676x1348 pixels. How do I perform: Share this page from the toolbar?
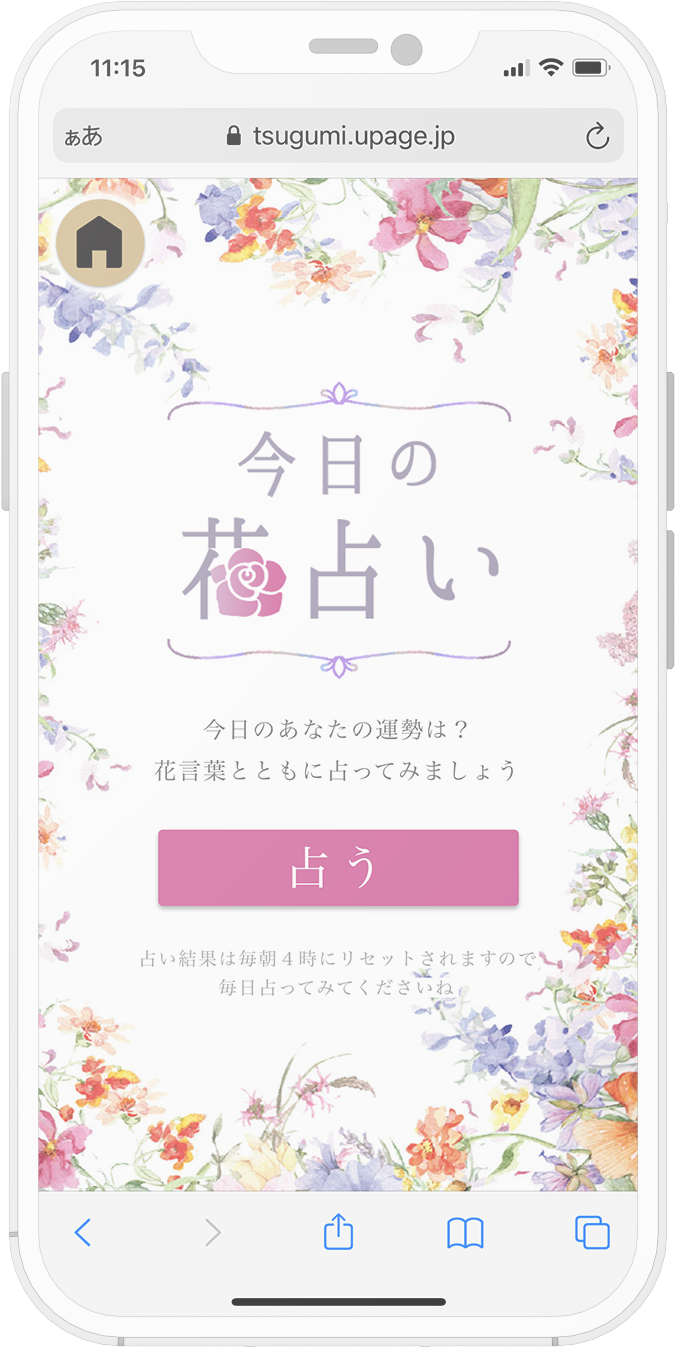(x=338, y=1232)
